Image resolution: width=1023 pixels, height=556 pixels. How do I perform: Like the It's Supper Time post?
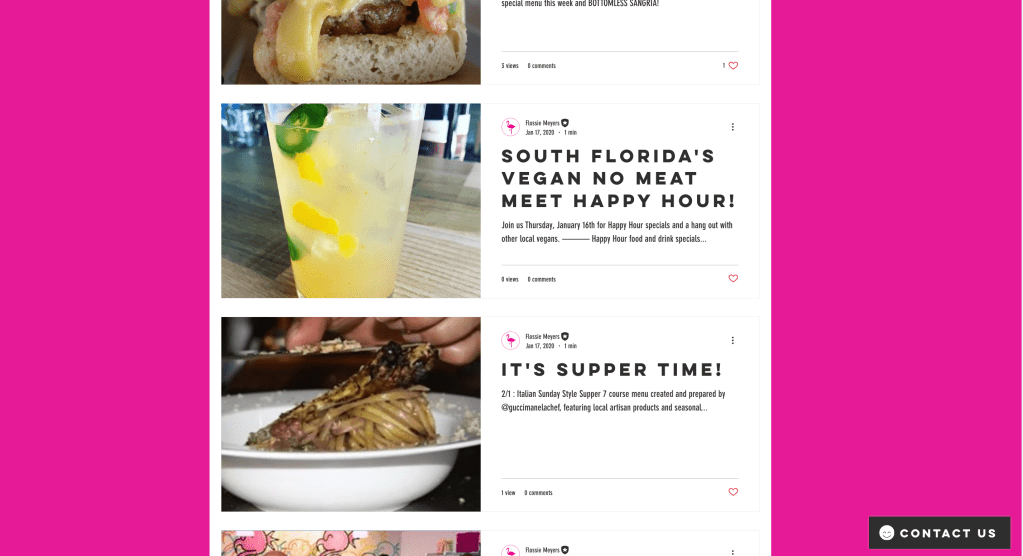click(x=733, y=492)
